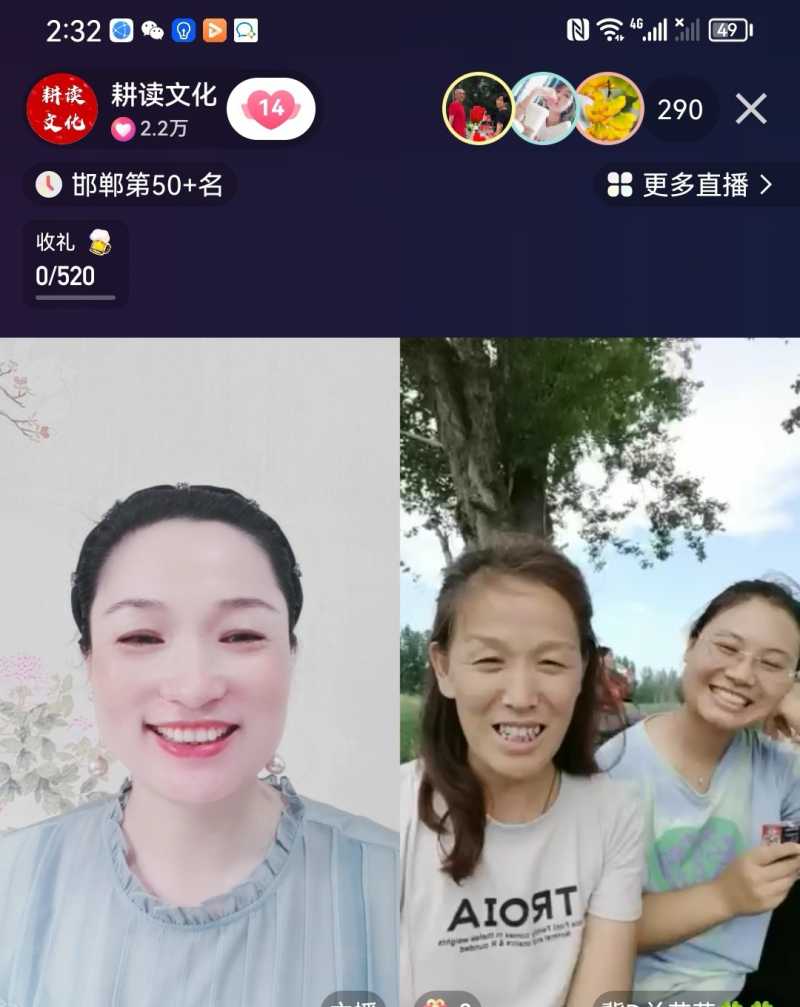The width and height of the screenshot is (800, 1007).
Task: Tap the 邯郸第50+名 ranking entry
Action: pos(130,185)
